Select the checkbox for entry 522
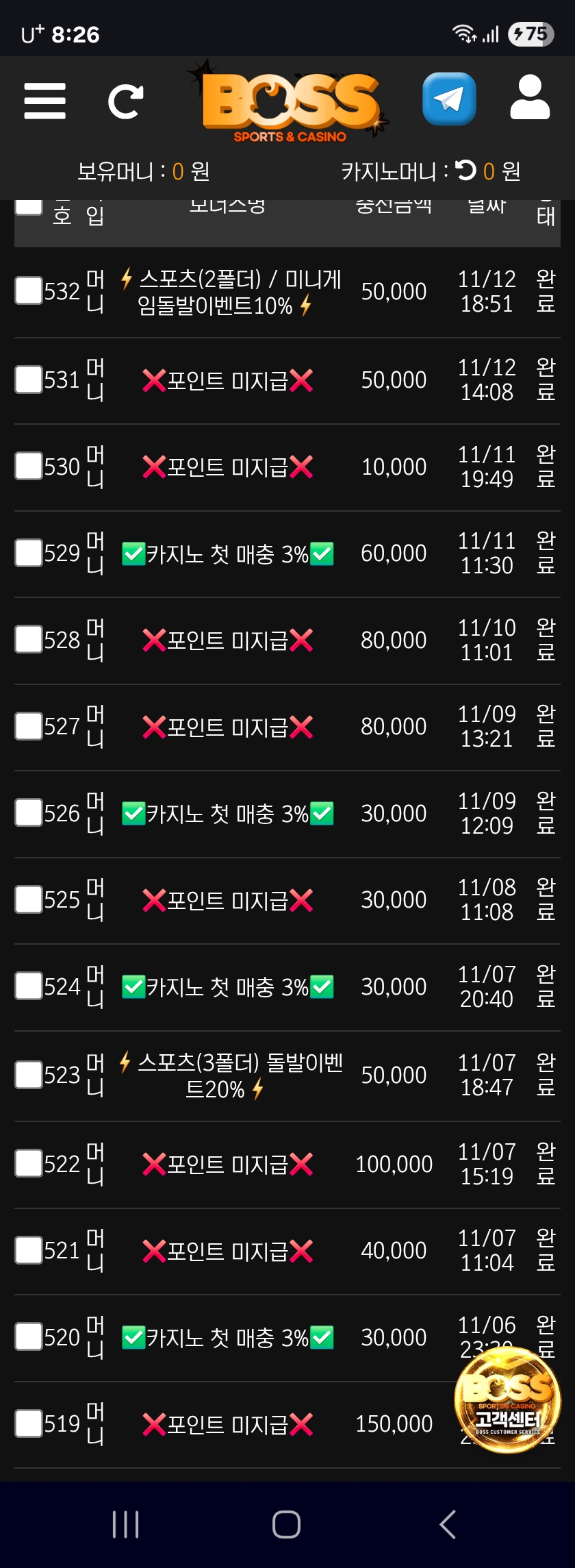The width and height of the screenshot is (575, 1568). point(29,1163)
